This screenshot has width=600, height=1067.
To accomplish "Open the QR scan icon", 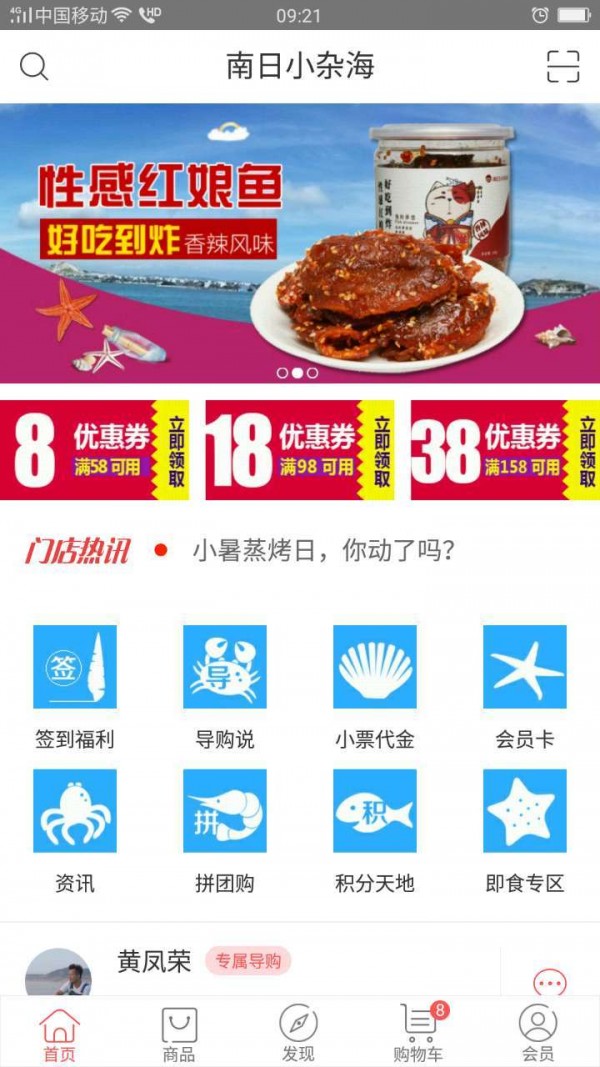I will (563, 67).
